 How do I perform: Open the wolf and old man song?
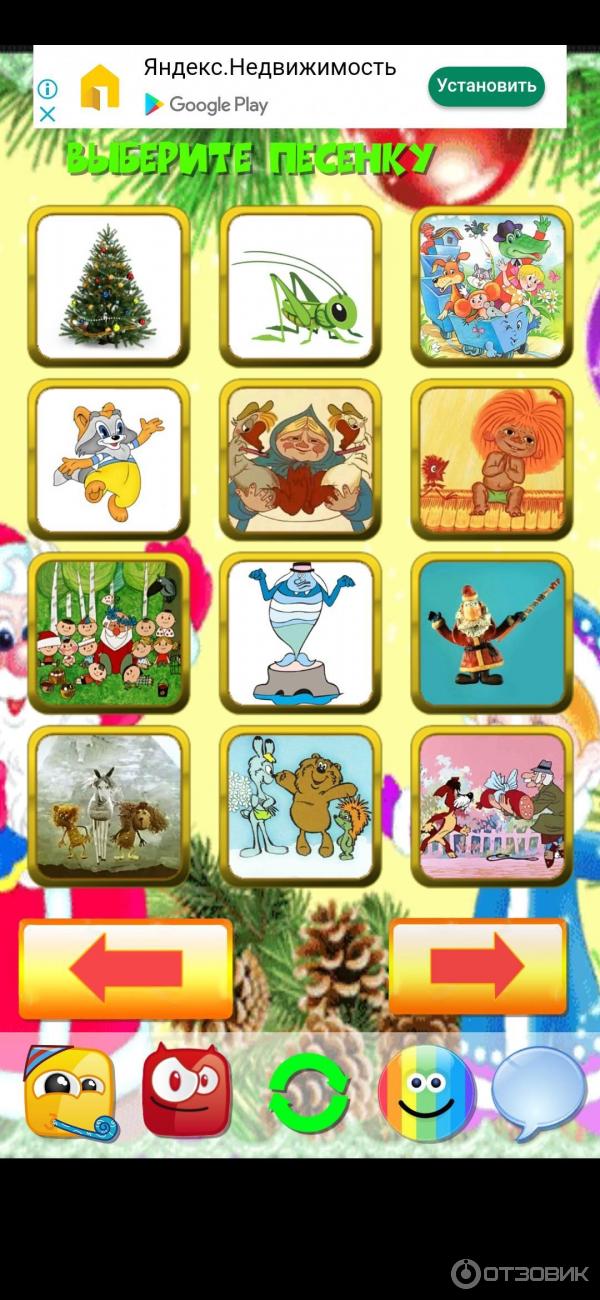pos(492,806)
